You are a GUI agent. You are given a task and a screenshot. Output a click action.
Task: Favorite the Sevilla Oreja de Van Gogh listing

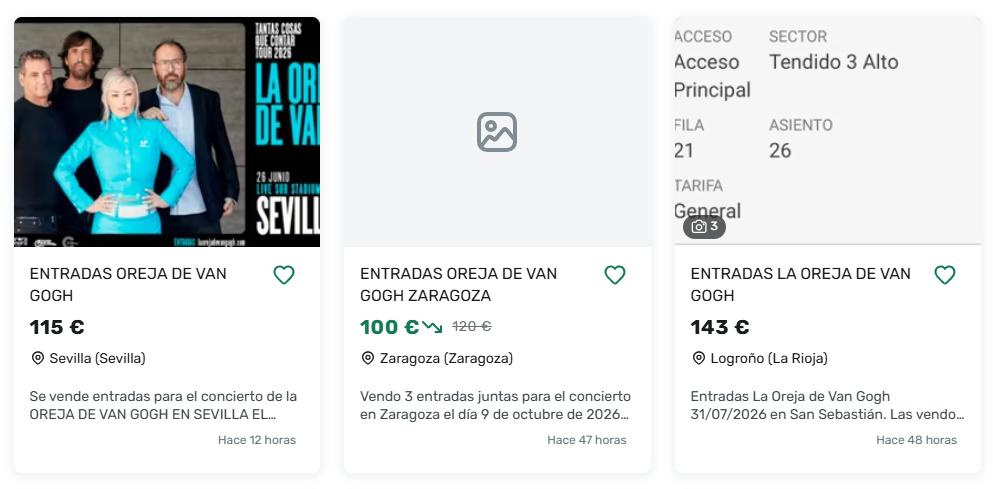coord(284,275)
